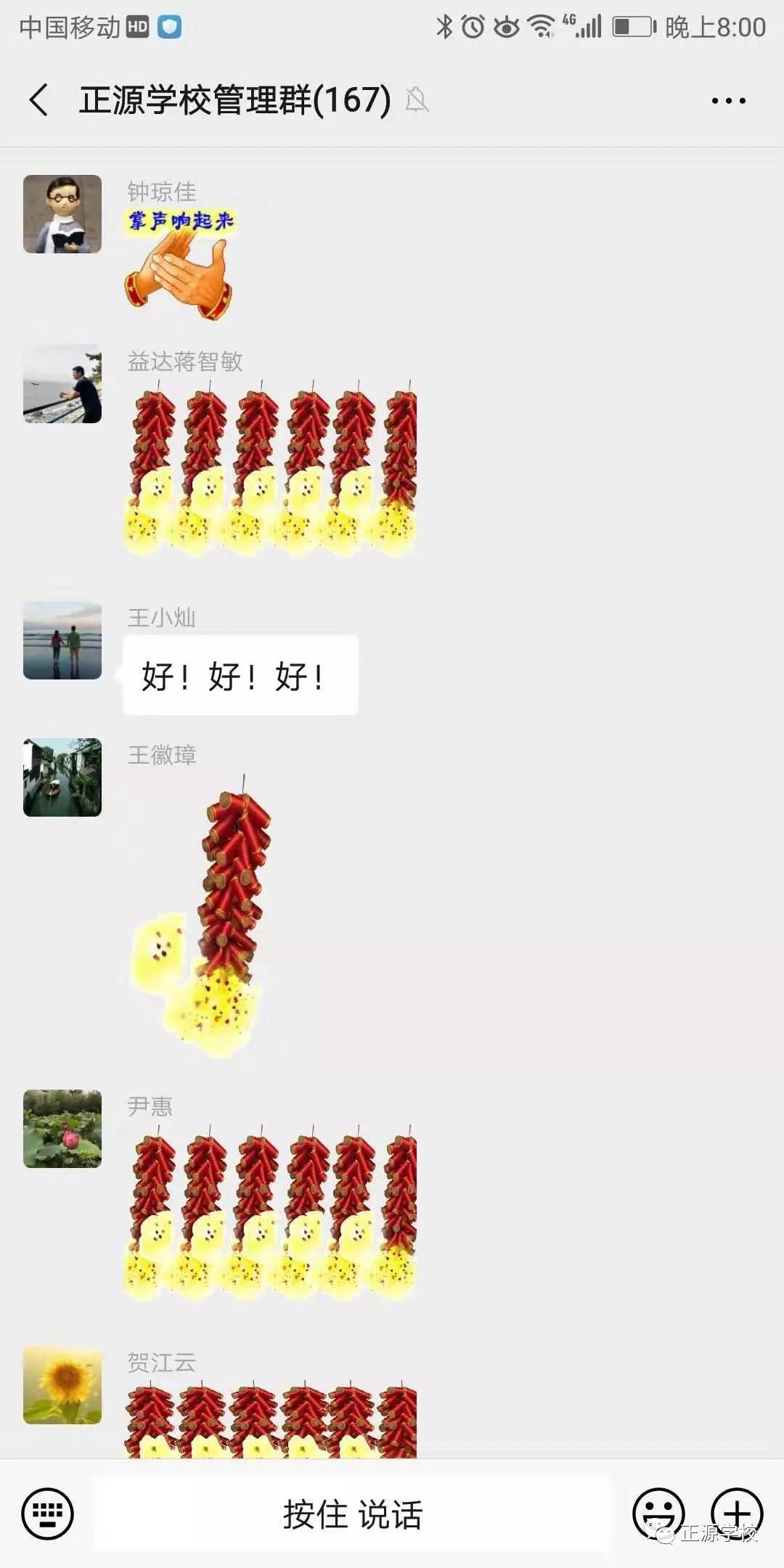Image resolution: width=784 pixels, height=1568 pixels.
Task: Open 王小灿's profile avatar
Action: 62,640
